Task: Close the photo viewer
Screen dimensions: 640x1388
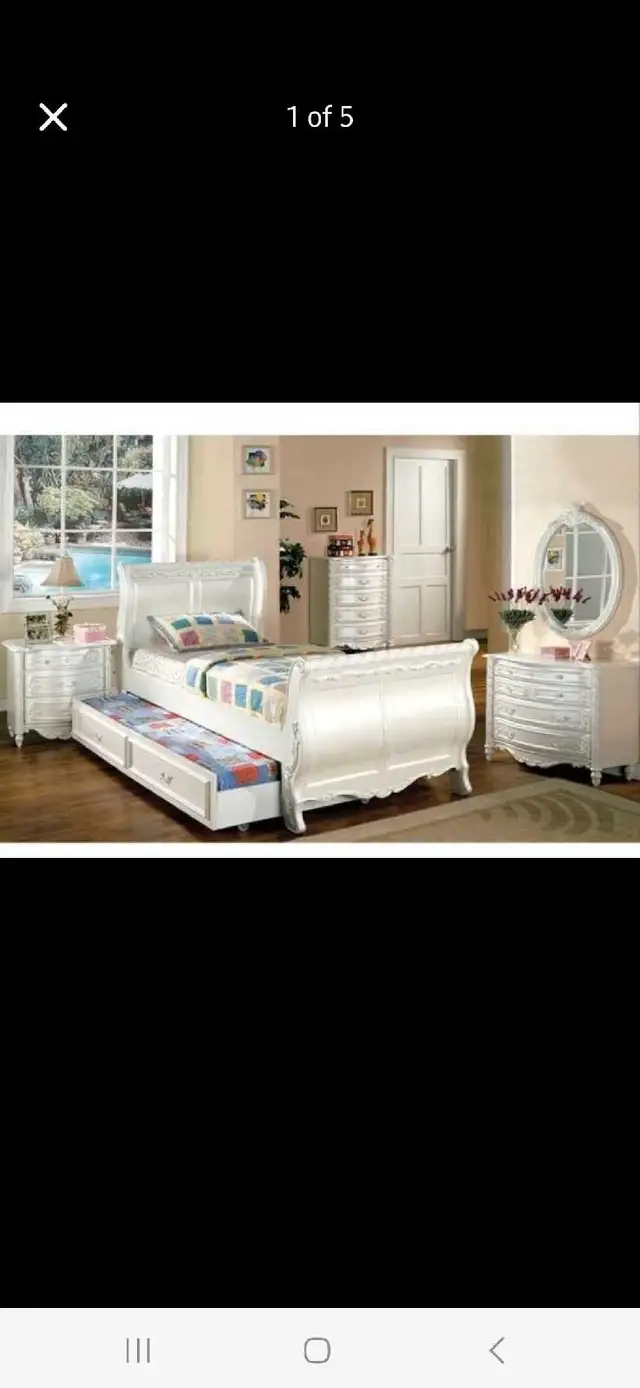Action: tap(53, 117)
